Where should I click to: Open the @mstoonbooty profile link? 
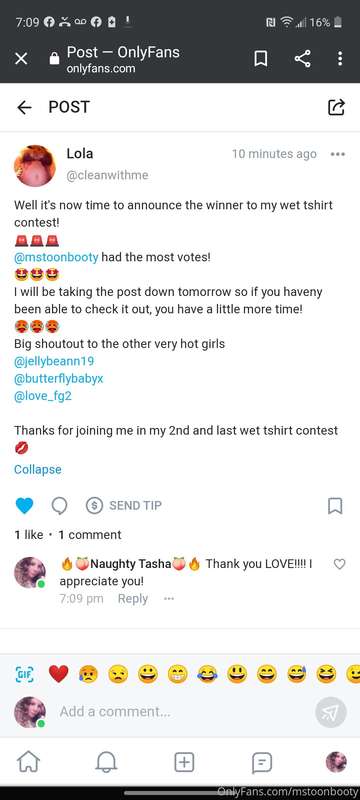(56, 257)
